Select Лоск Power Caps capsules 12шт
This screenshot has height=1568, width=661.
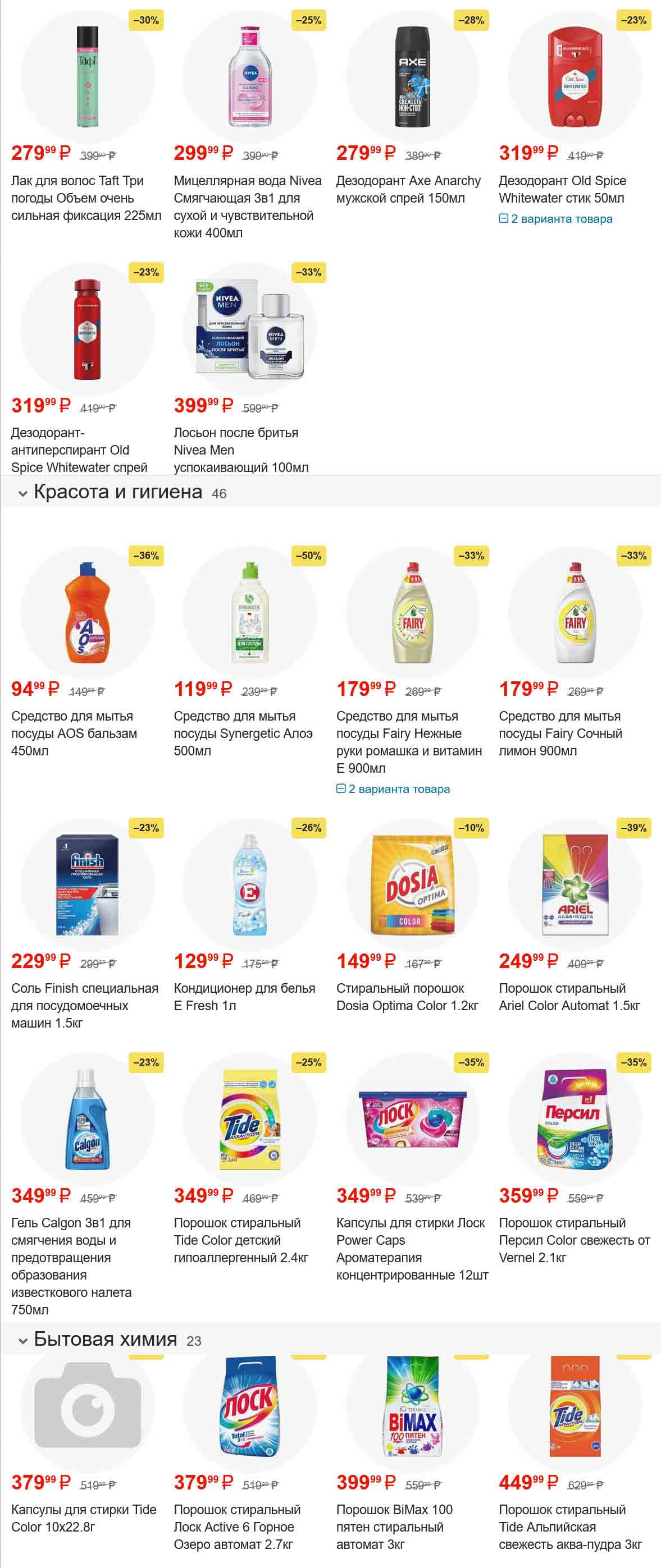coord(412,1249)
